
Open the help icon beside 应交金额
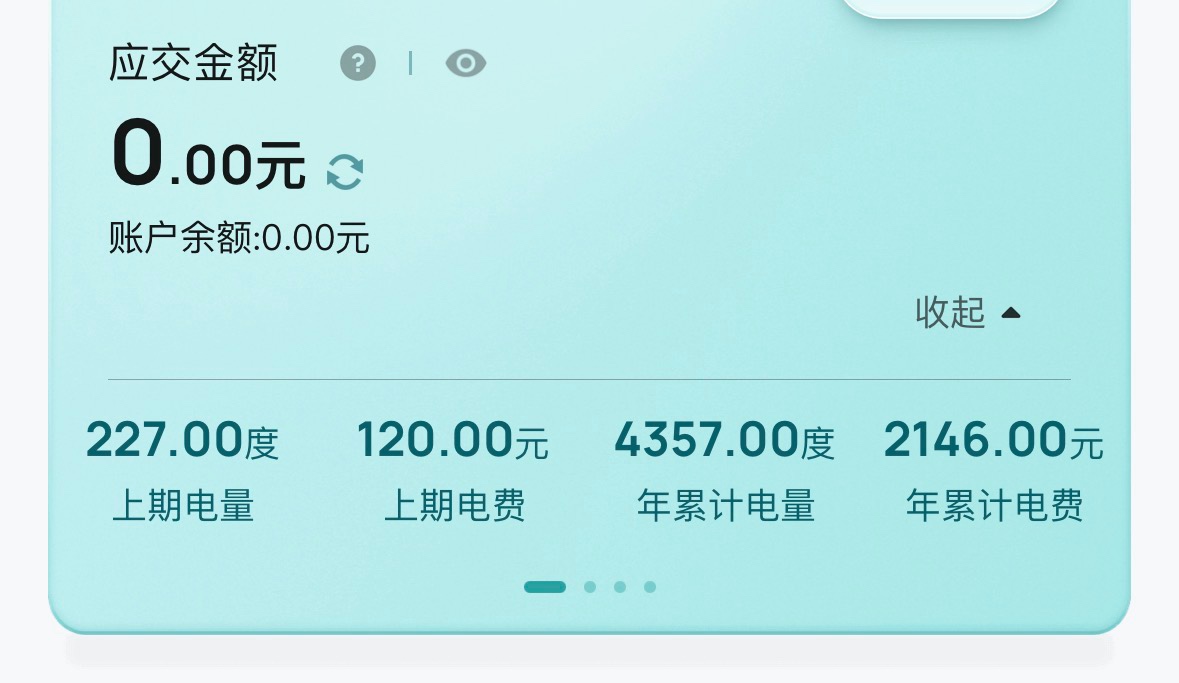click(x=358, y=64)
